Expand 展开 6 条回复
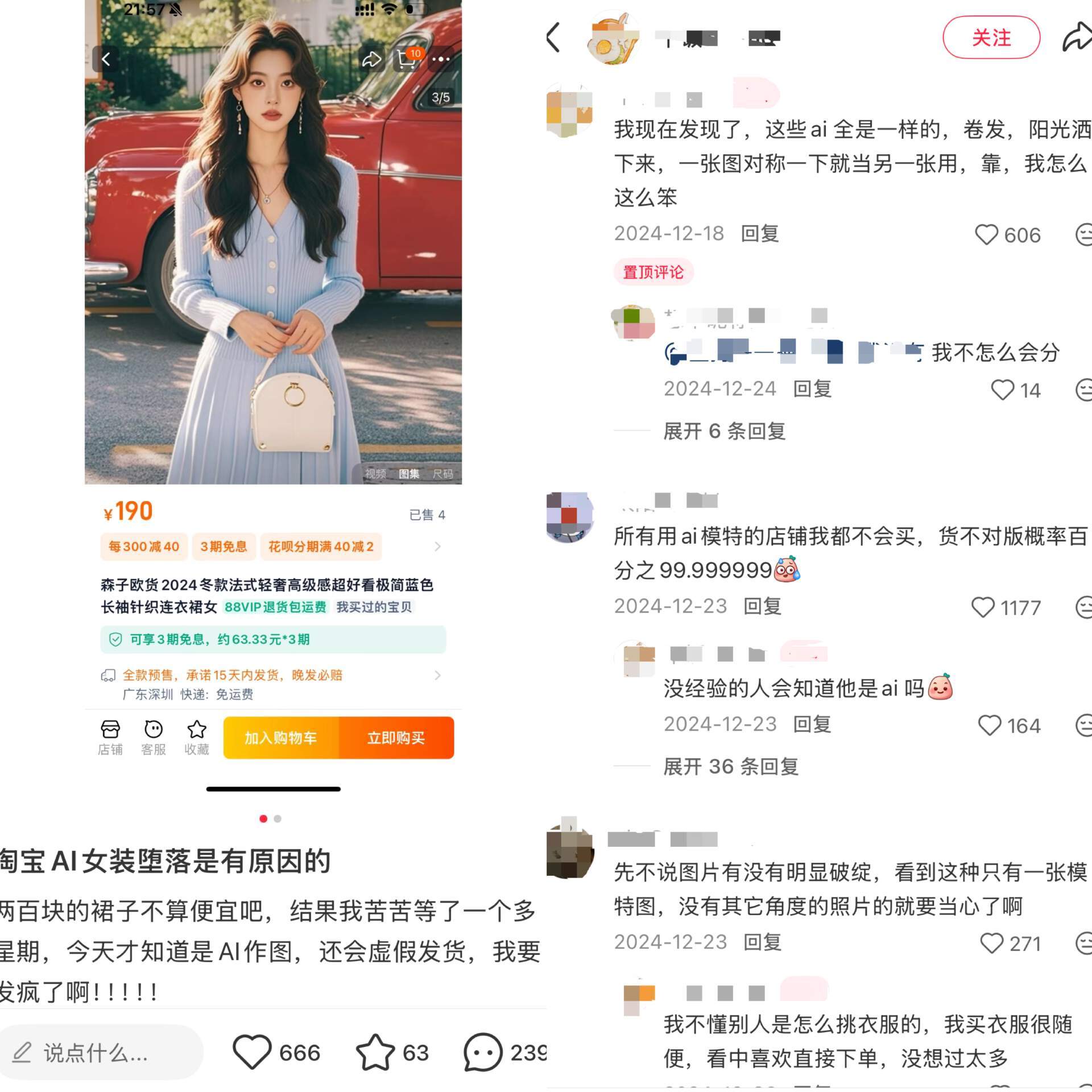Image resolution: width=1092 pixels, height=1092 pixels. pyautogui.click(x=724, y=431)
